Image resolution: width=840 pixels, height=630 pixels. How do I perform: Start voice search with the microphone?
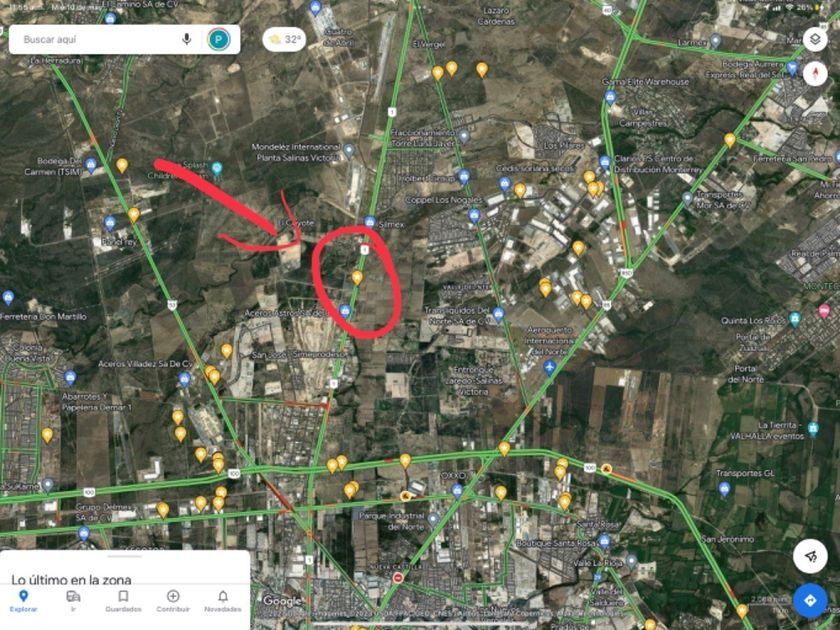(x=186, y=39)
